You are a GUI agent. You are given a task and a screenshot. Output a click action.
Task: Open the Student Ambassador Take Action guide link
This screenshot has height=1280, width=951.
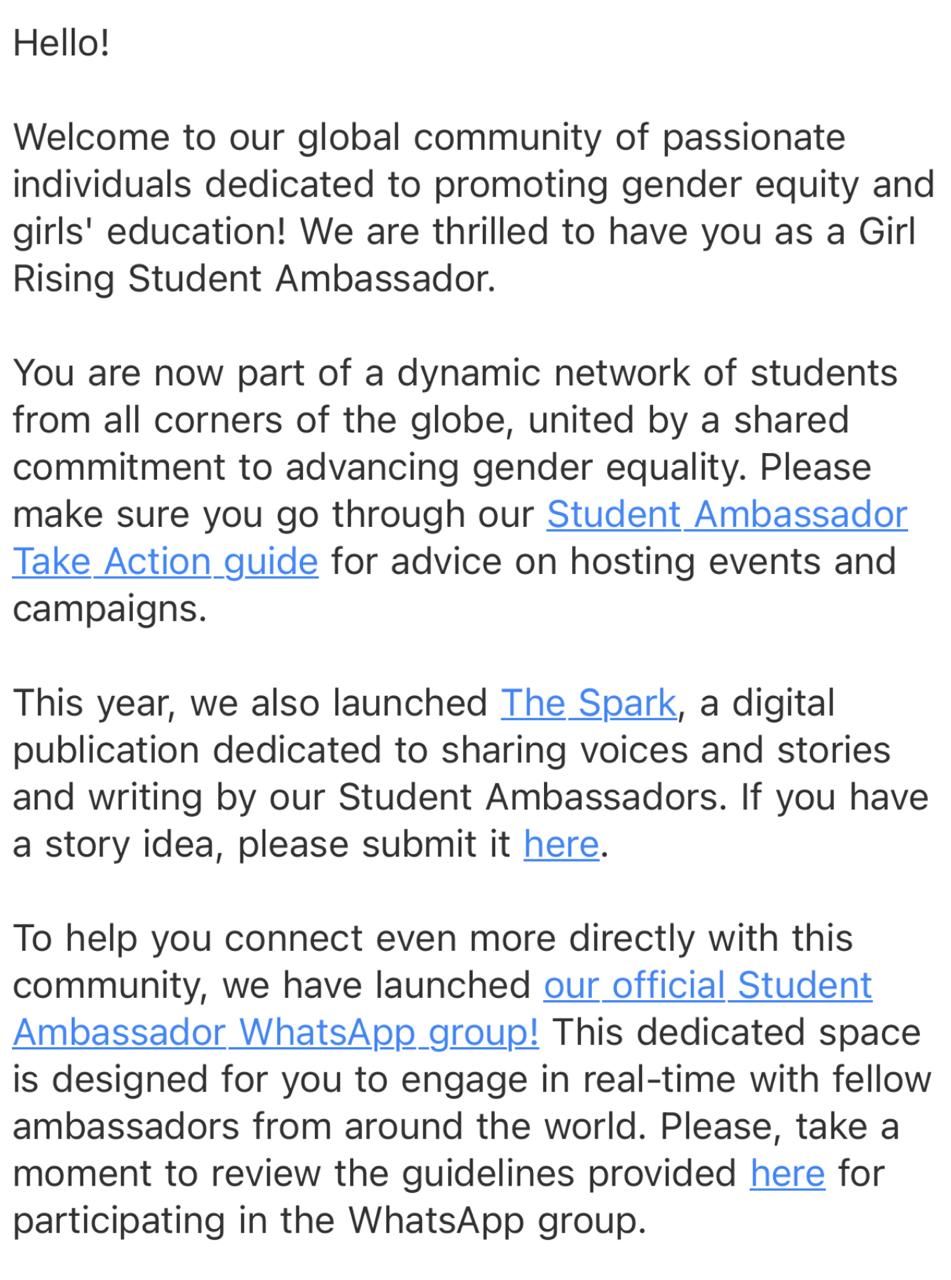(726, 515)
